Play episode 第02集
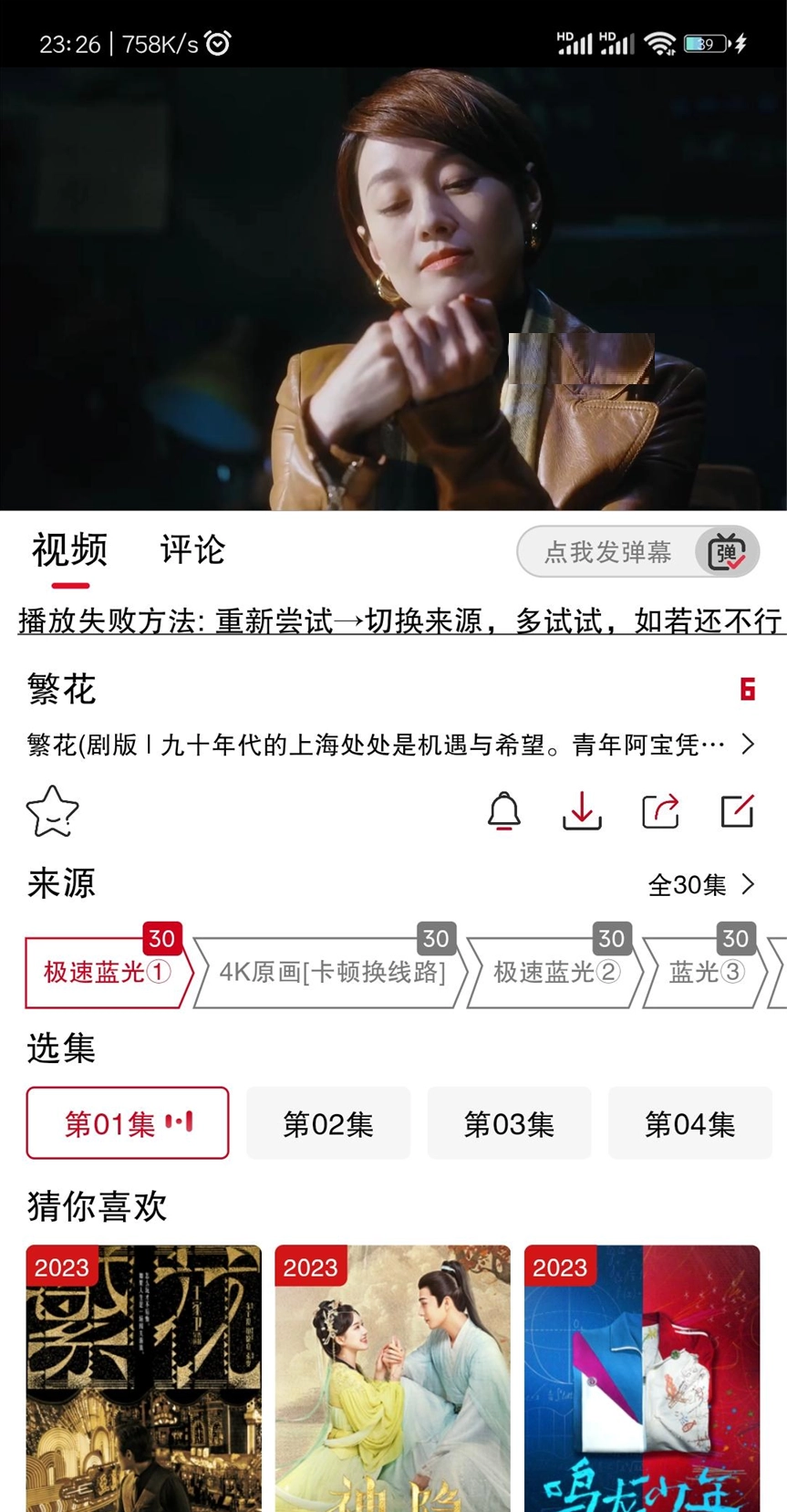 click(328, 1123)
